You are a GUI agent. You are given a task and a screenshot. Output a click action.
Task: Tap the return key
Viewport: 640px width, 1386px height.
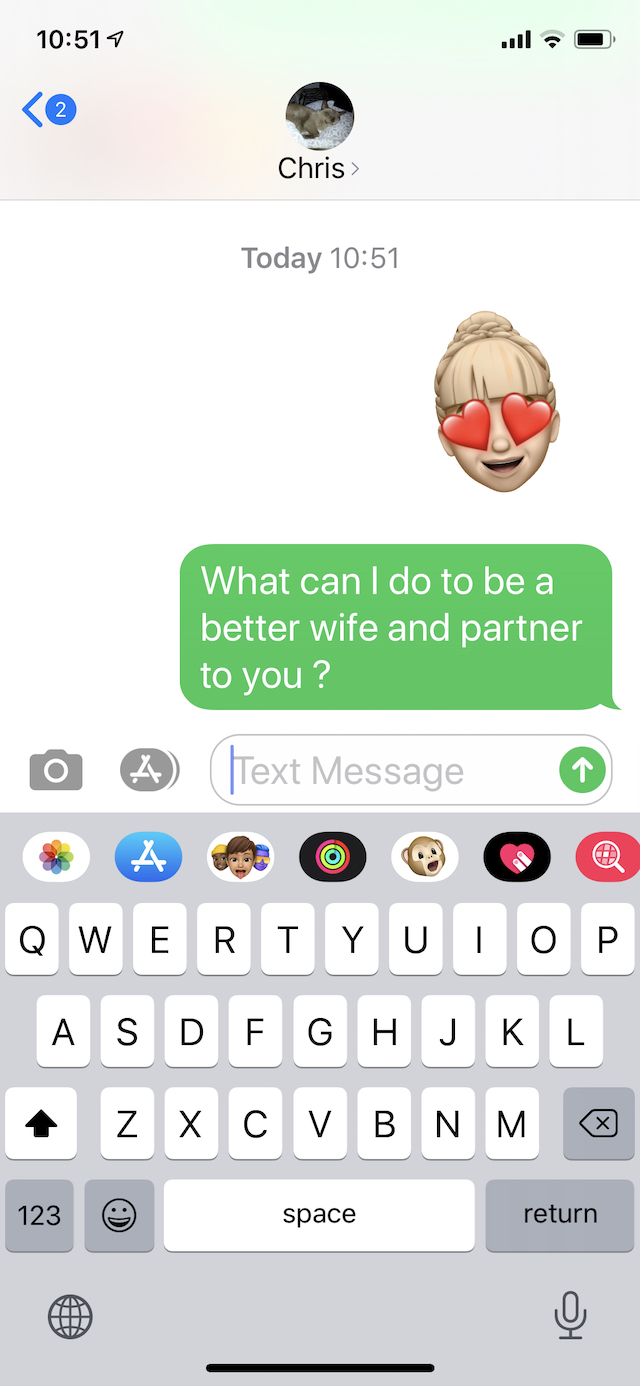tap(560, 1215)
